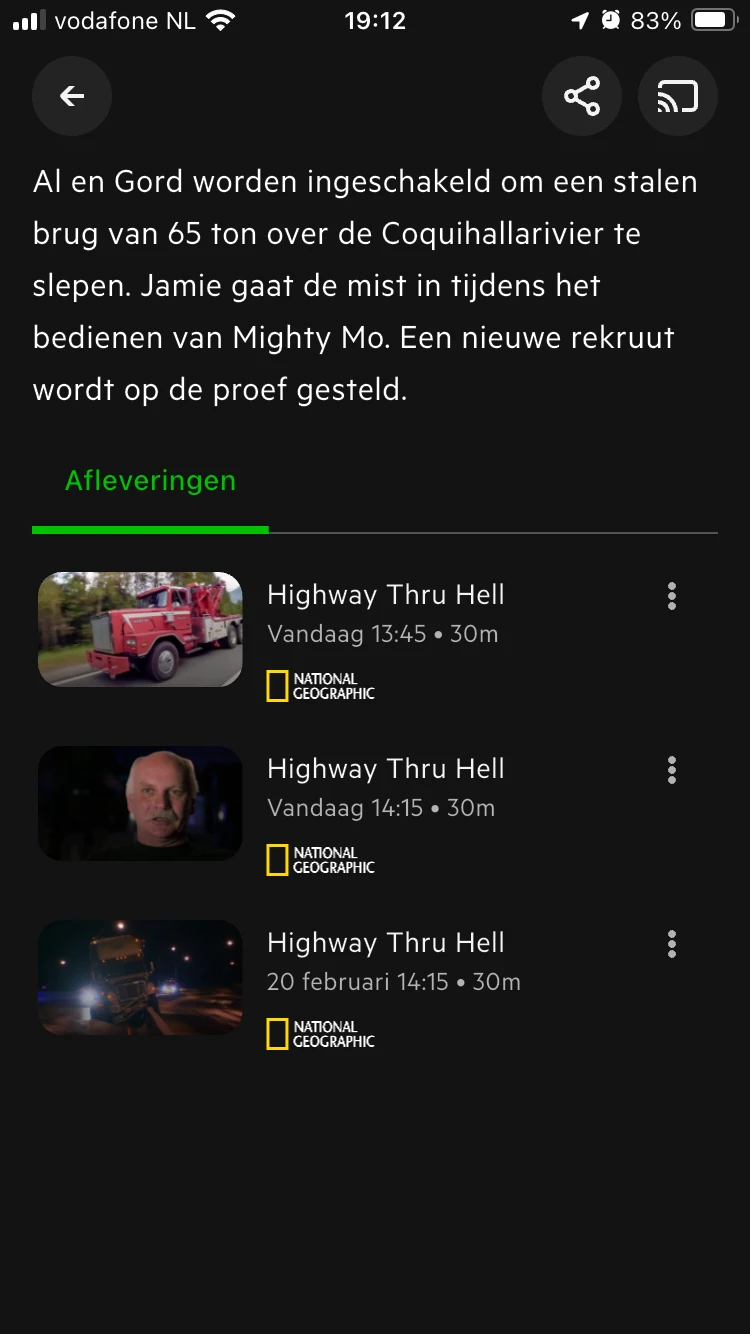Share this Highway Thru Hell episode
The height and width of the screenshot is (1334, 750).
[582, 96]
